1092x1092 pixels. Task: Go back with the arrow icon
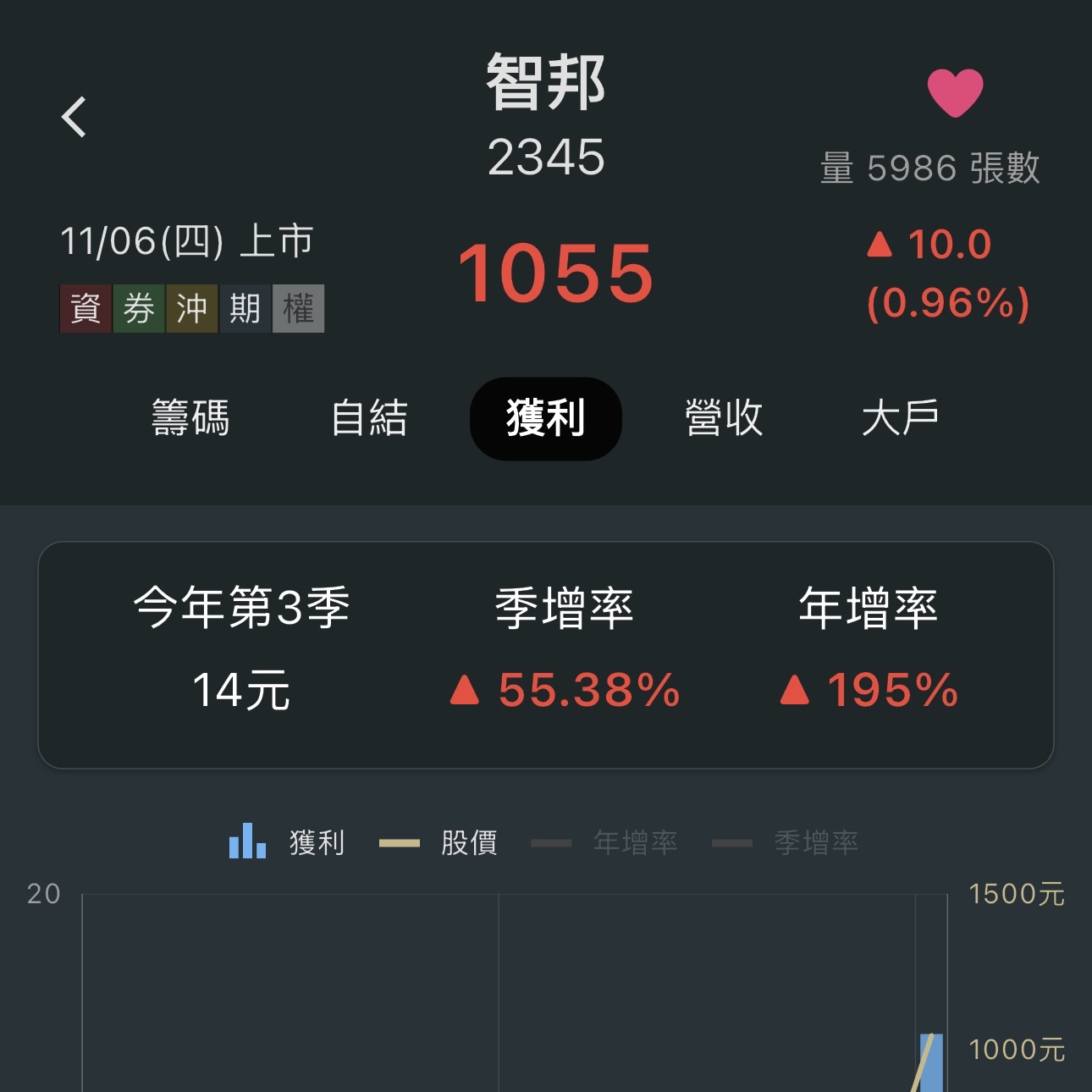point(74,117)
